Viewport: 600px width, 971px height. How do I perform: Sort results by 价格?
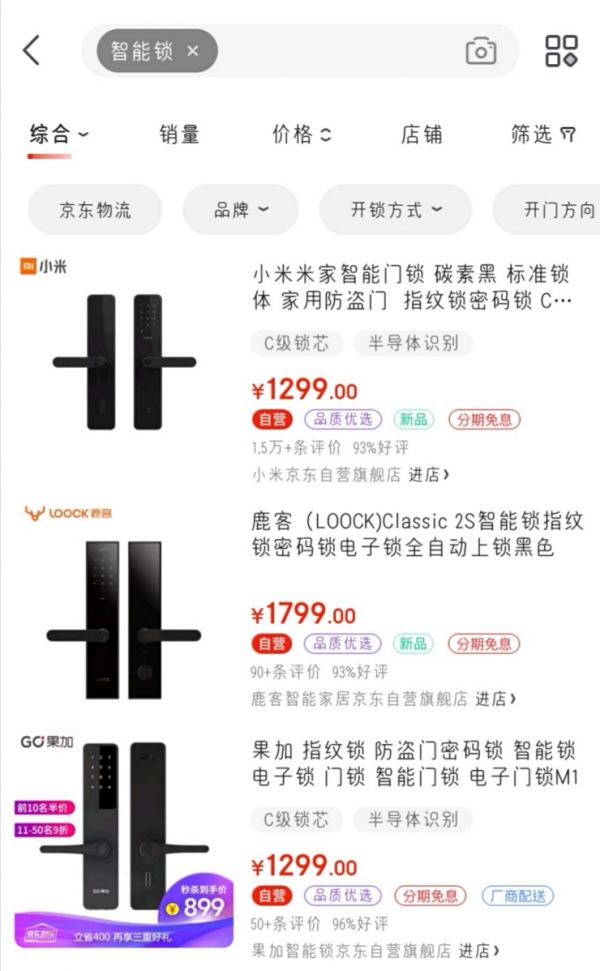pyautogui.click(x=301, y=135)
